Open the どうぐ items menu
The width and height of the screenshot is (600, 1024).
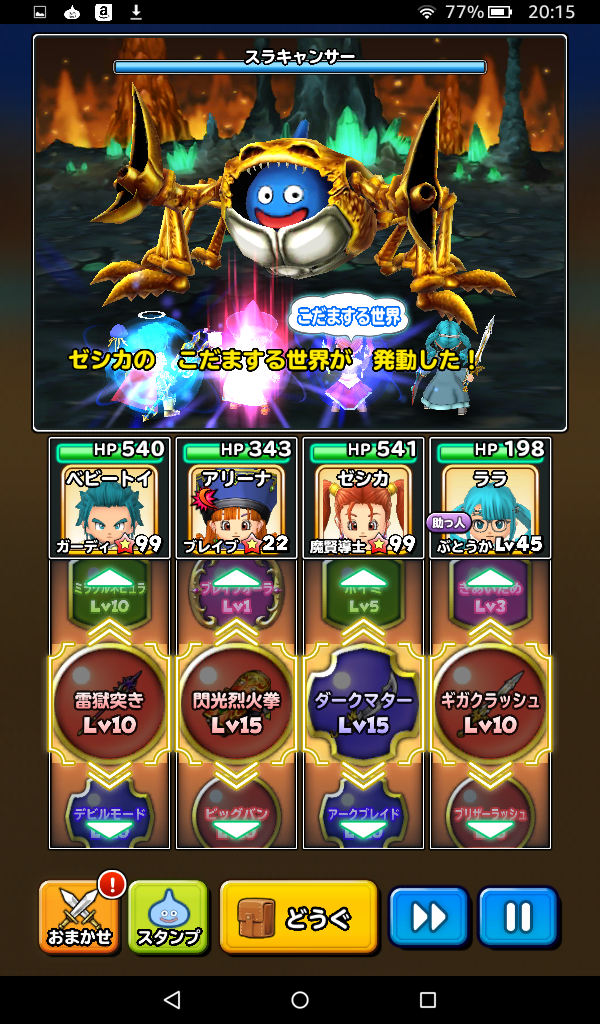pos(298,917)
